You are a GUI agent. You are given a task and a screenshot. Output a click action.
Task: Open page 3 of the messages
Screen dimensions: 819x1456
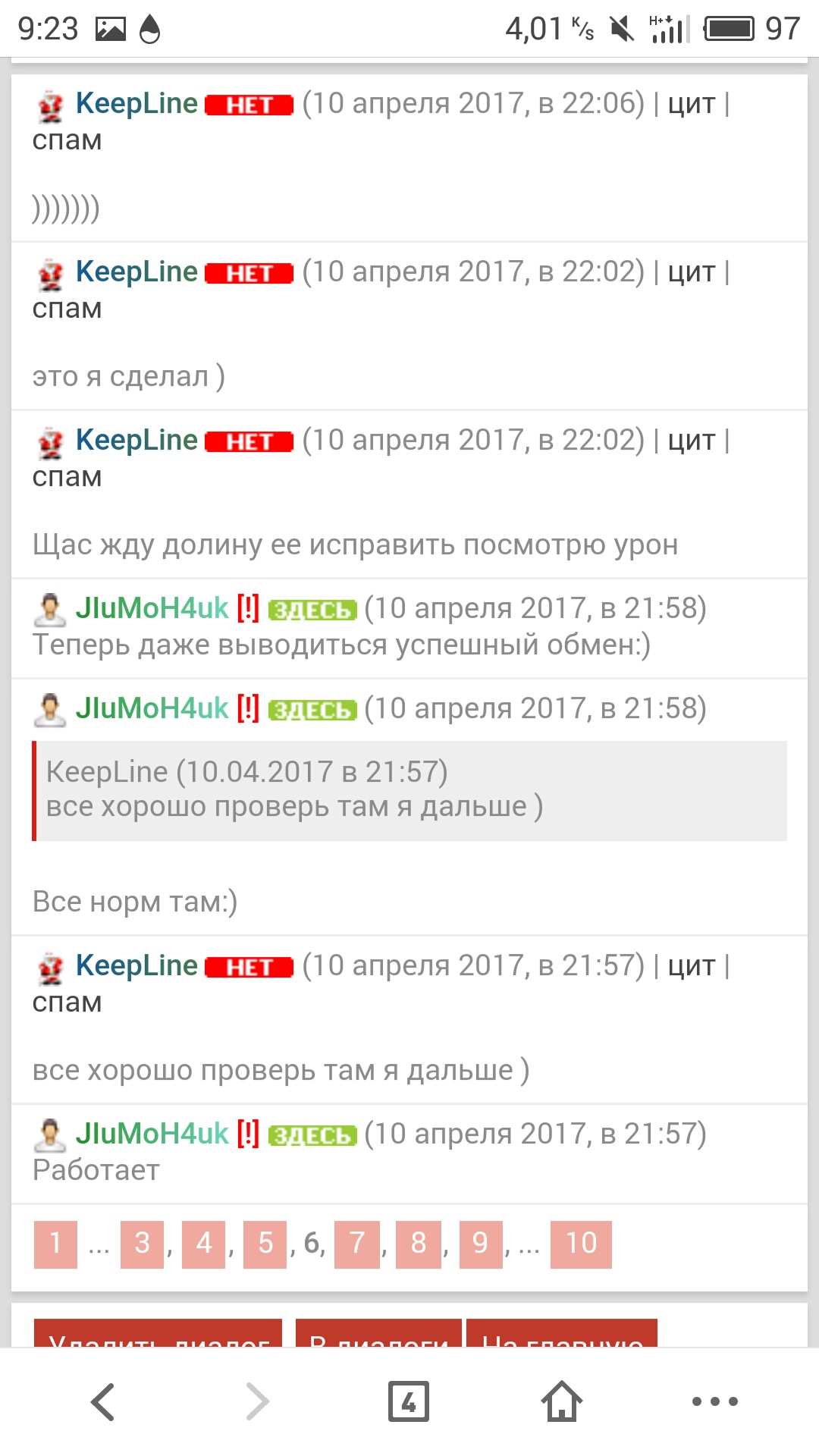(142, 1244)
